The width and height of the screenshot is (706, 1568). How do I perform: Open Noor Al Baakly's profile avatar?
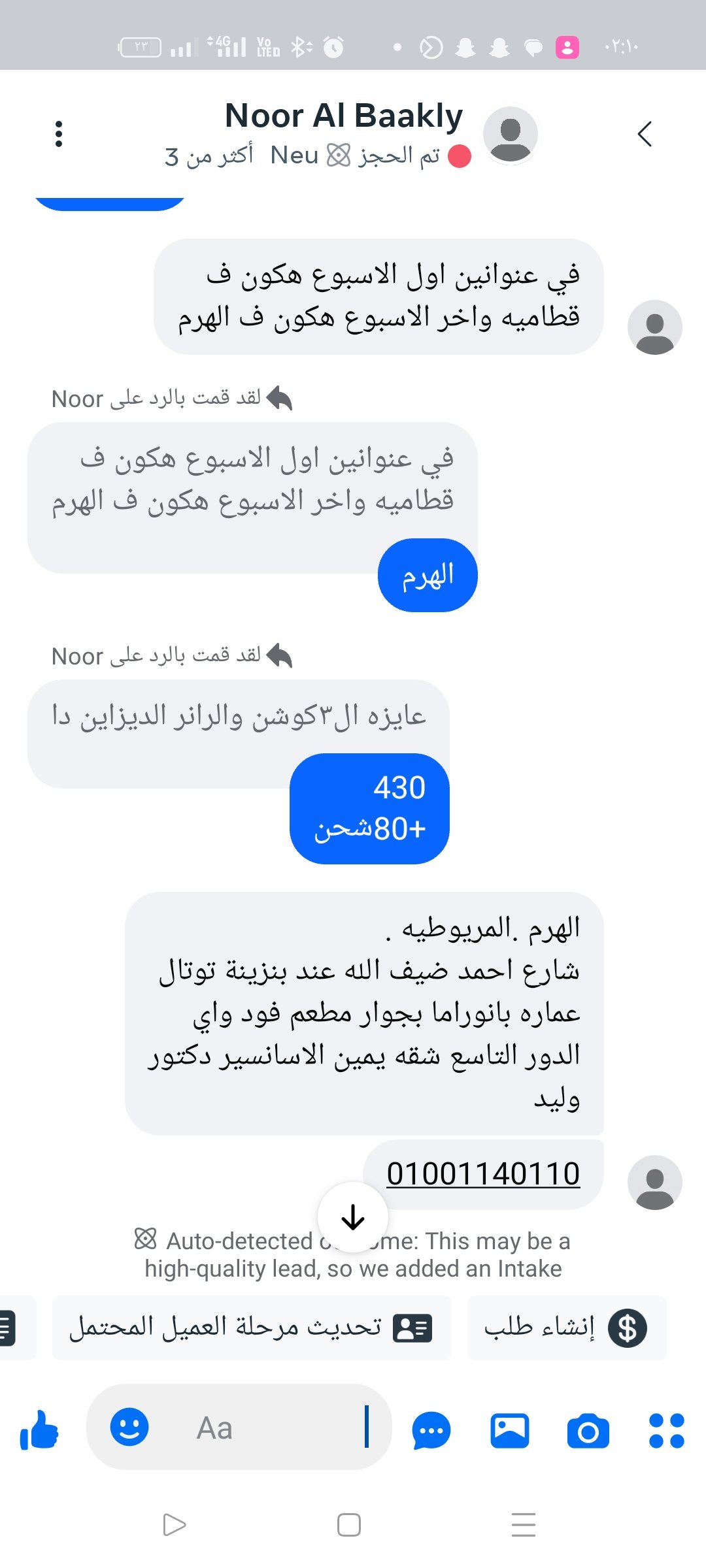(511, 133)
